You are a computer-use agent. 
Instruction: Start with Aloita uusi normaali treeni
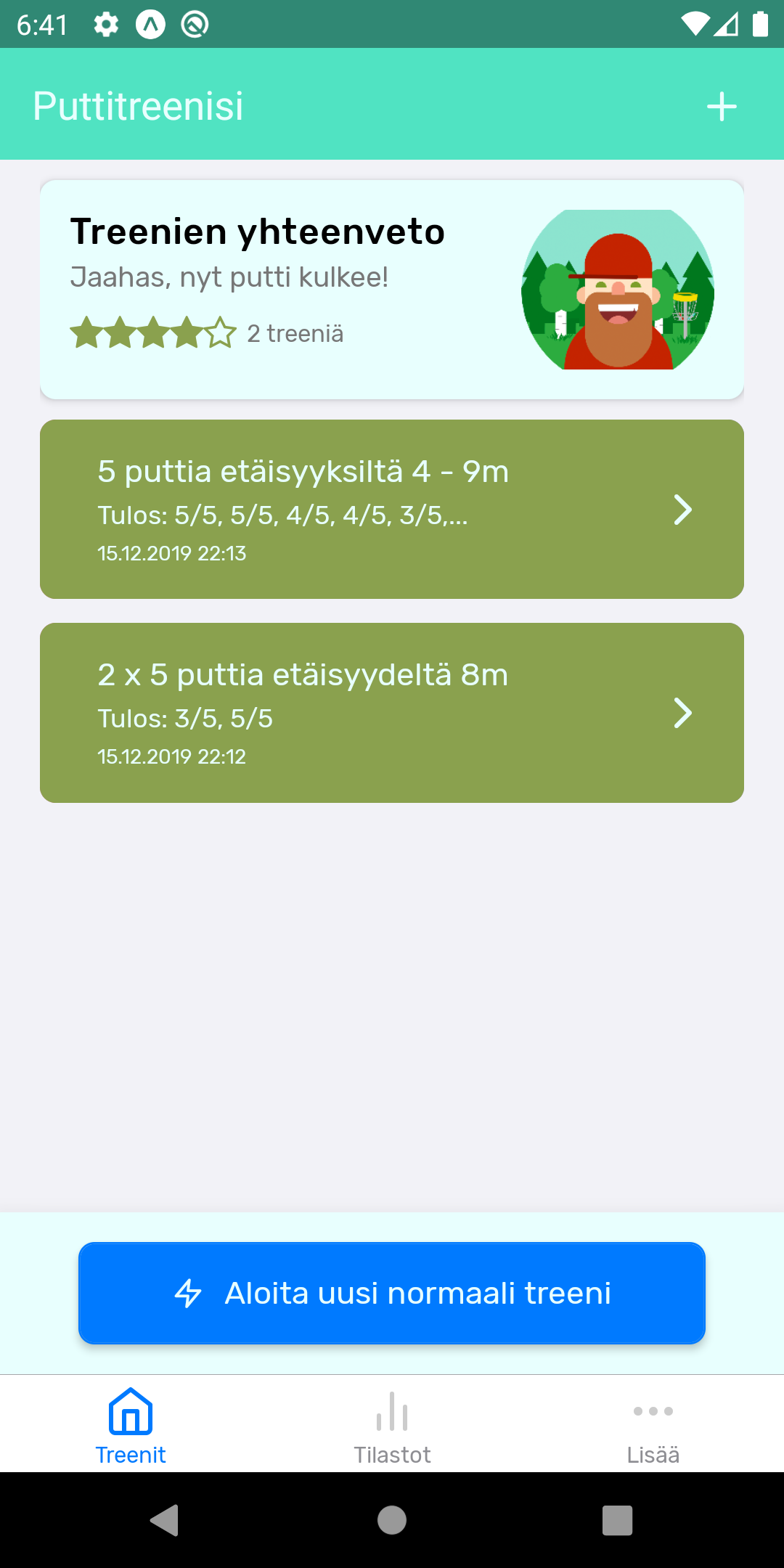point(392,1293)
